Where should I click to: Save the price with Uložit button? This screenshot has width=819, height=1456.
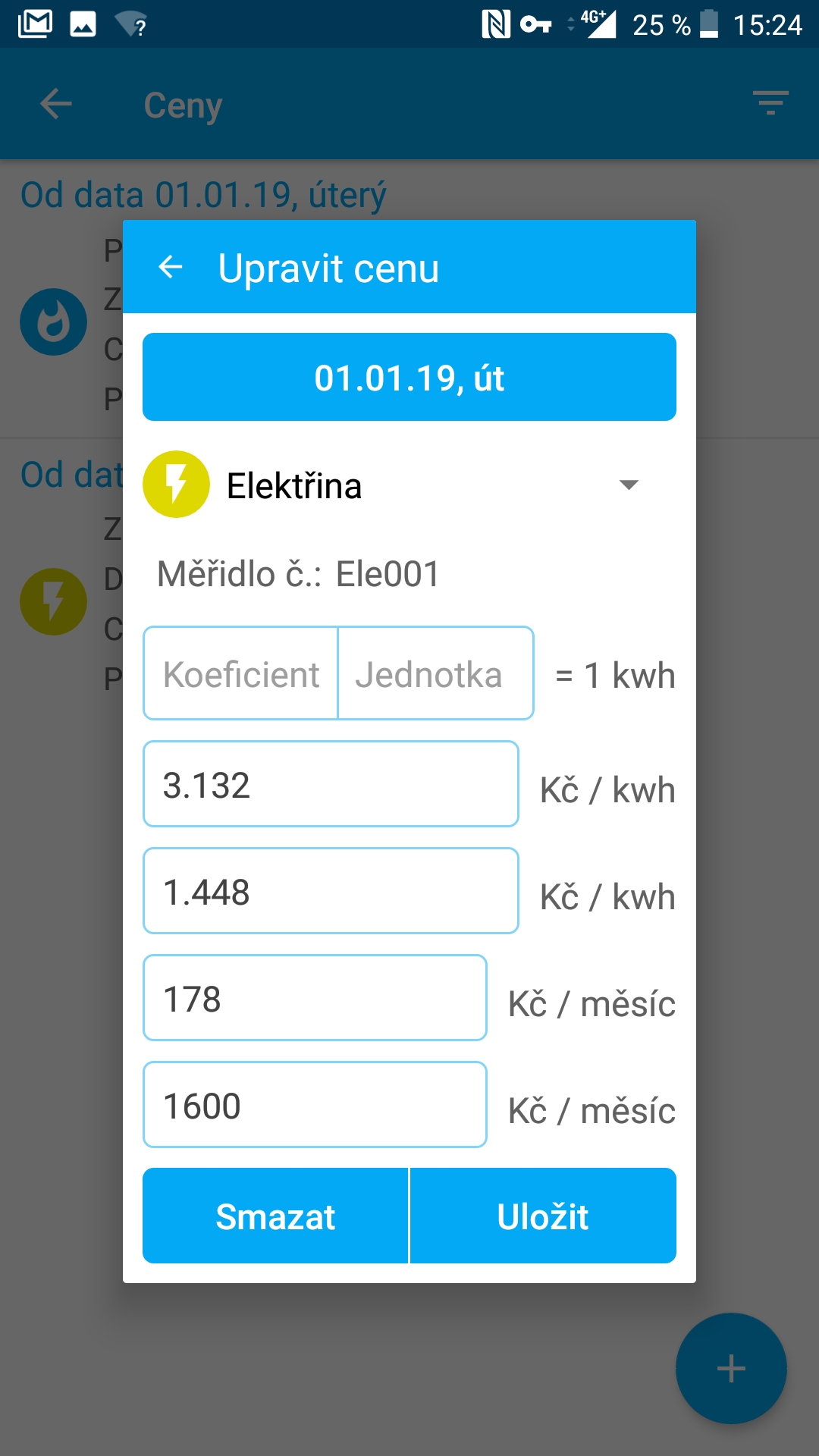pos(543,1216)
